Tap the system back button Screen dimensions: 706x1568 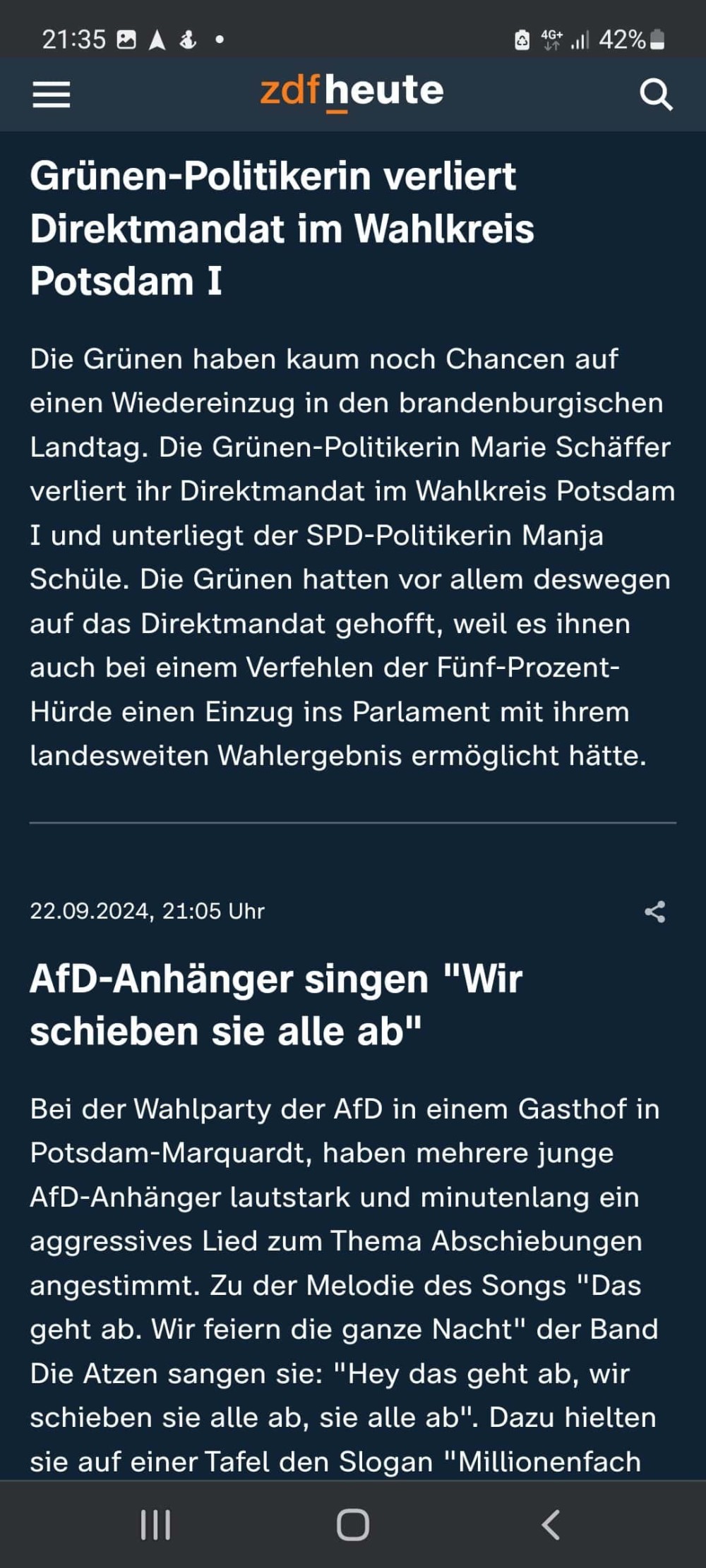pos(551,1525)
